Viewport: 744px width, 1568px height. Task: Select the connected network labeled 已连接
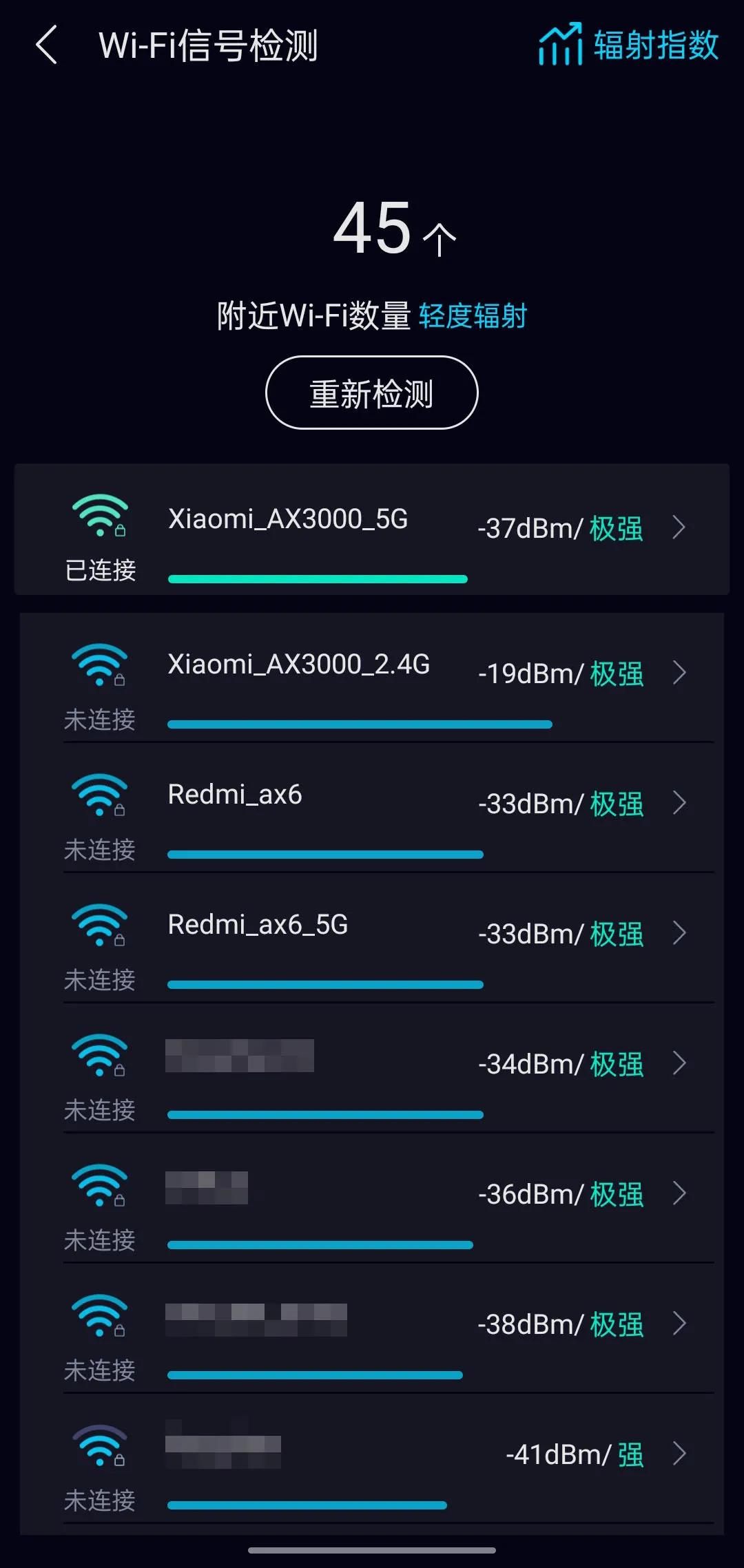tap(101, 570)
